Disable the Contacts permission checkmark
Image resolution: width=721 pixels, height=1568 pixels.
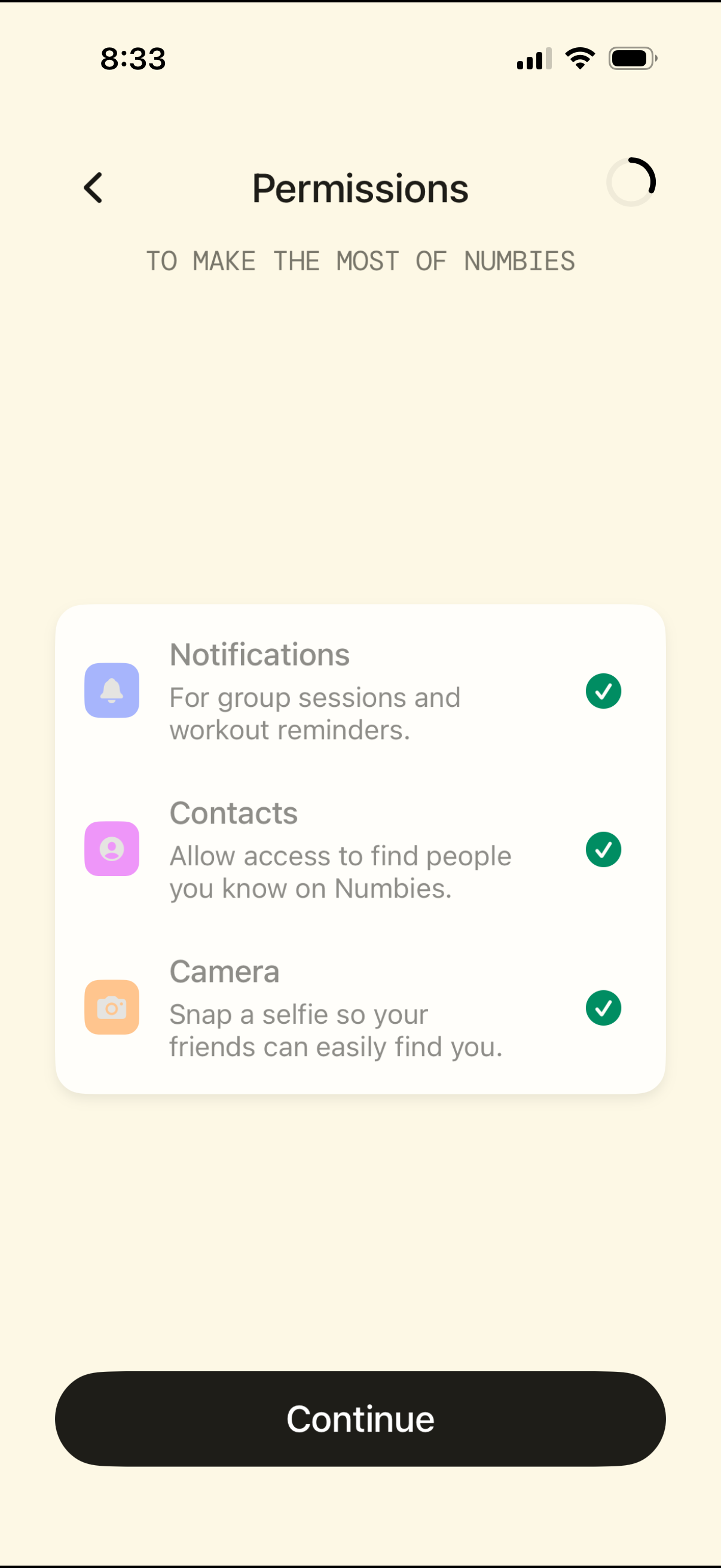point(603,849)
